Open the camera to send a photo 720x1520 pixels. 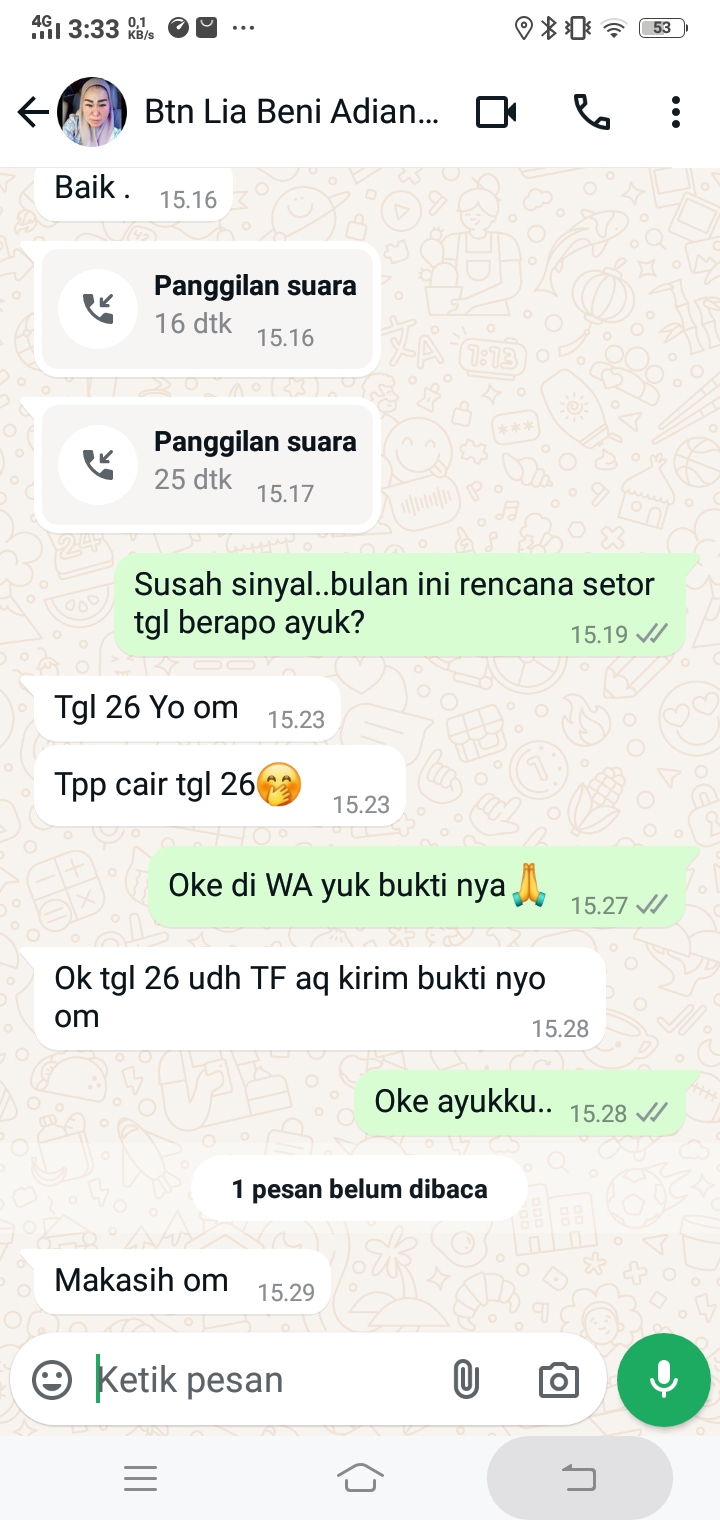(x=558, y=1380)
